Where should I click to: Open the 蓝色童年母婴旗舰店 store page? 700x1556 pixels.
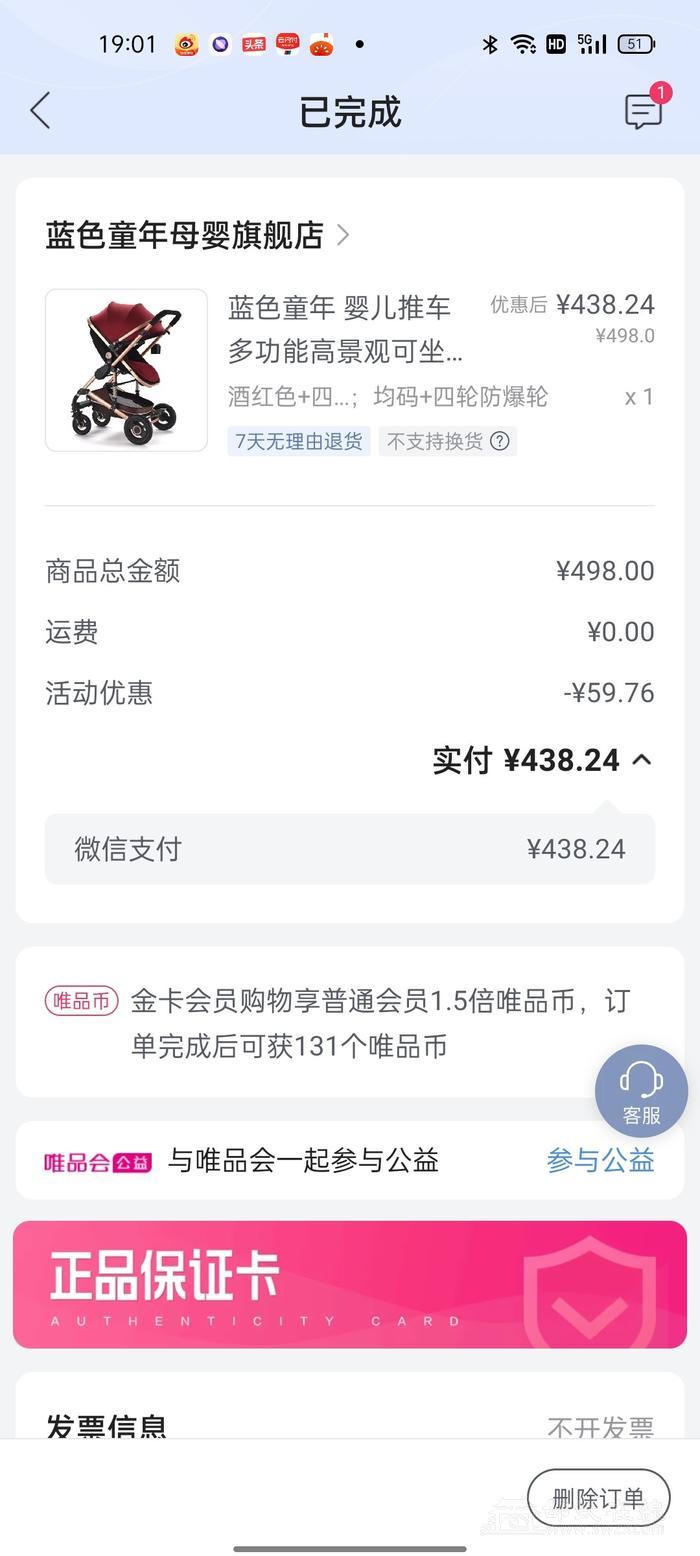tap(197, 235)
